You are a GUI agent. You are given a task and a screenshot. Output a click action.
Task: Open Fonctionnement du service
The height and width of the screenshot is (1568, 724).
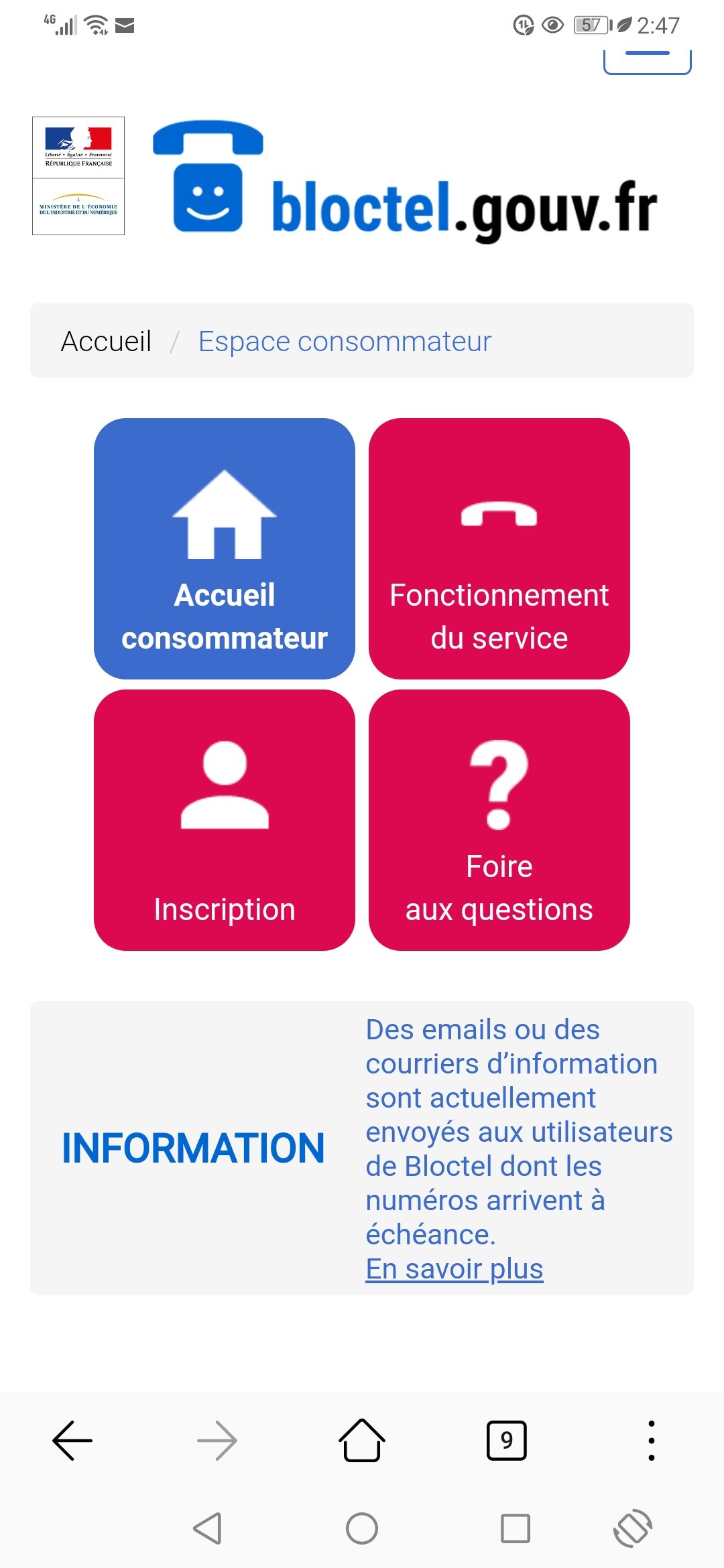coord(499,549)
